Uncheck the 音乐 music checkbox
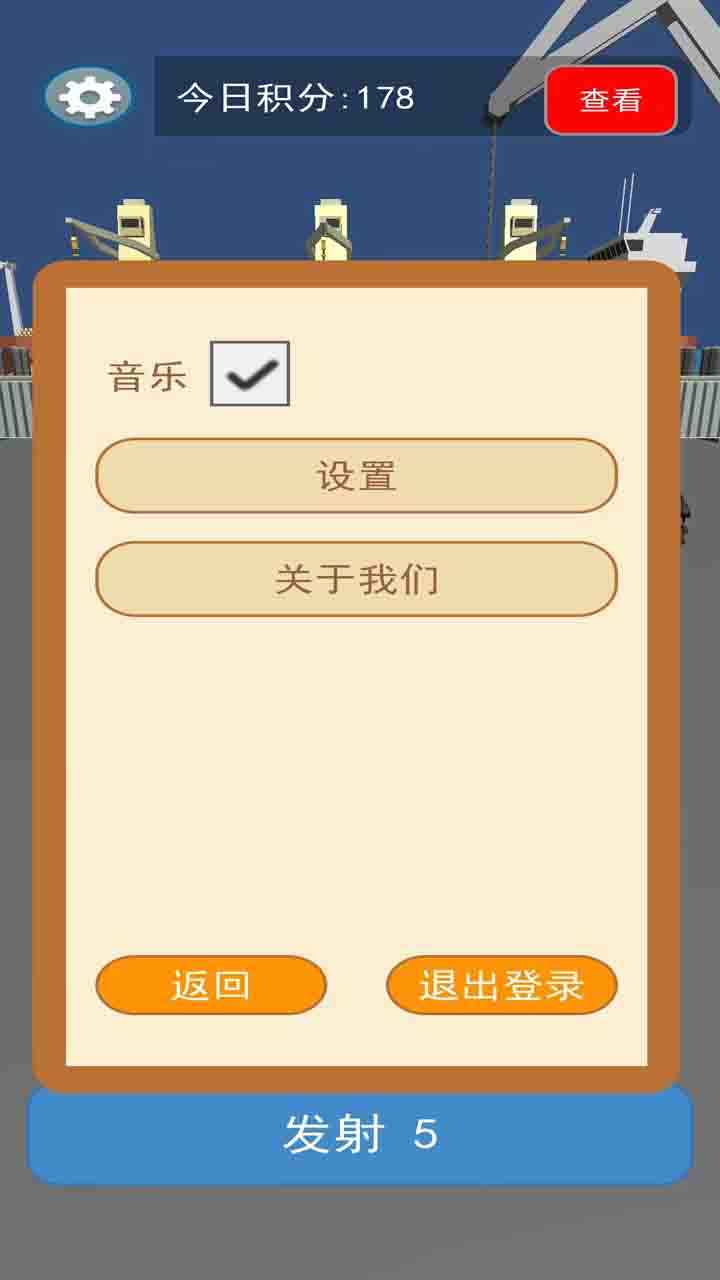The width and height of the screenshot is (720, 1280). click(x=250, y=374)
